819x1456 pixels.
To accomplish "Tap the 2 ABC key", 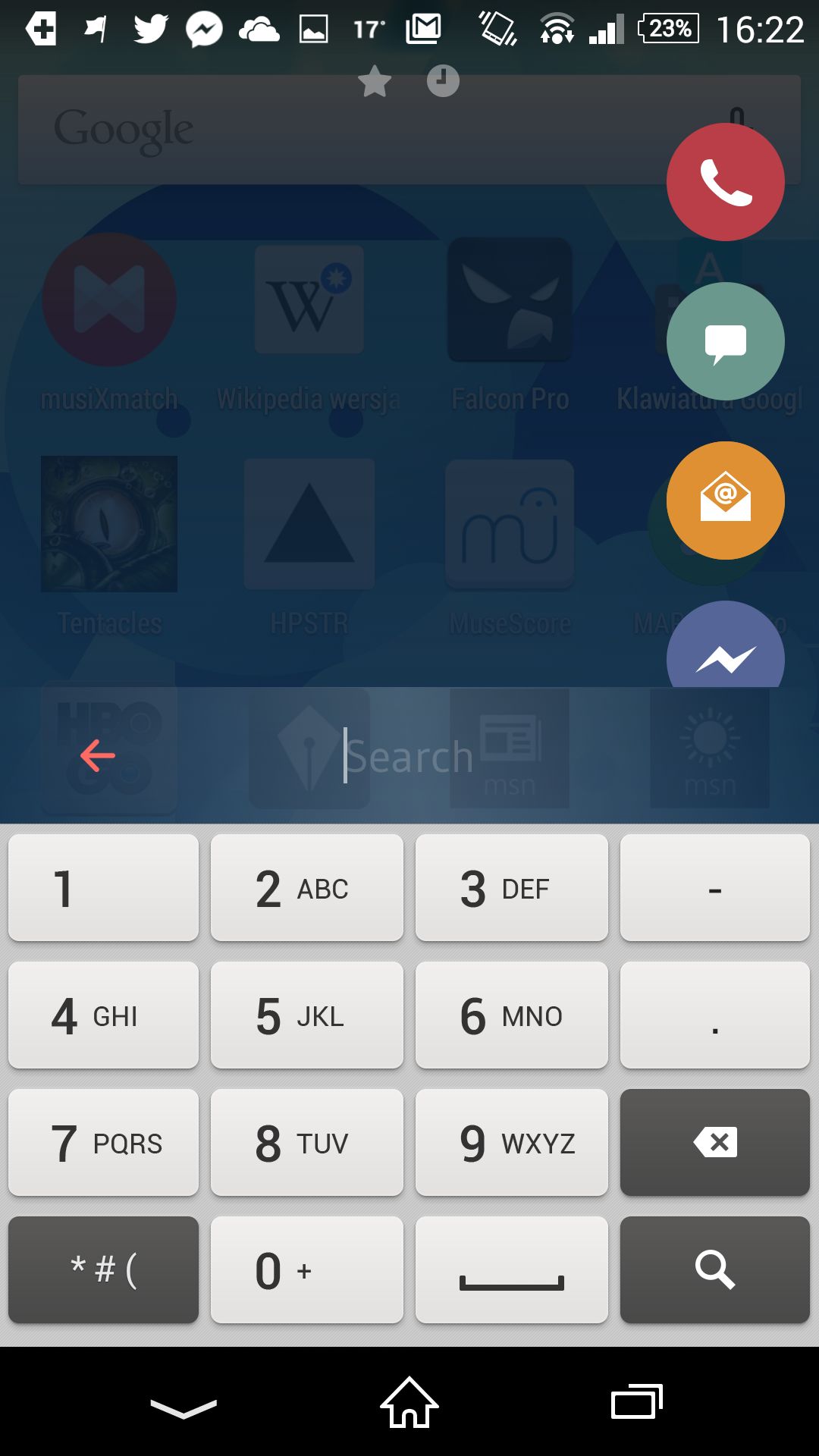I will click(x=307, y=888).
